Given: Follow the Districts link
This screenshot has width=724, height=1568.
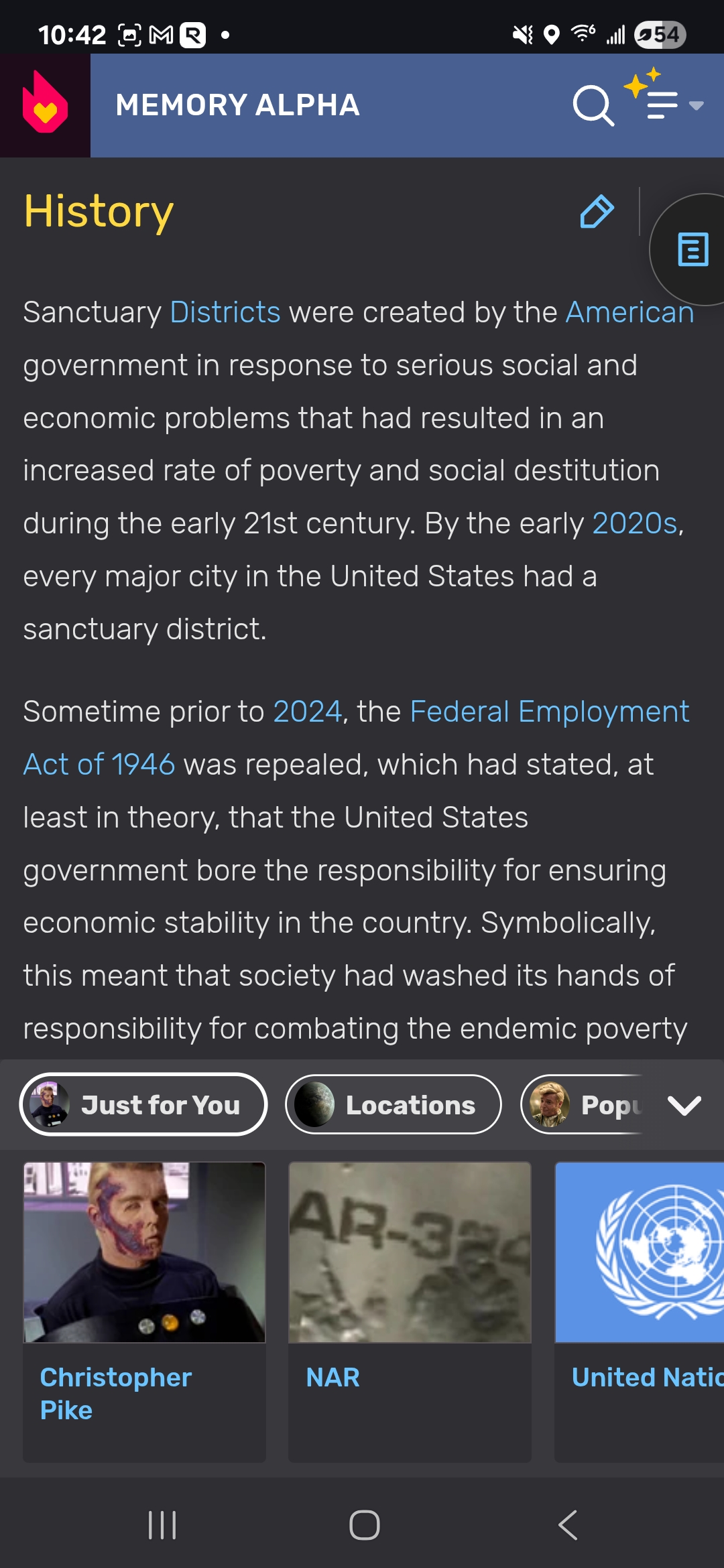Looking at the screenshot, I should tap(225, 312).
